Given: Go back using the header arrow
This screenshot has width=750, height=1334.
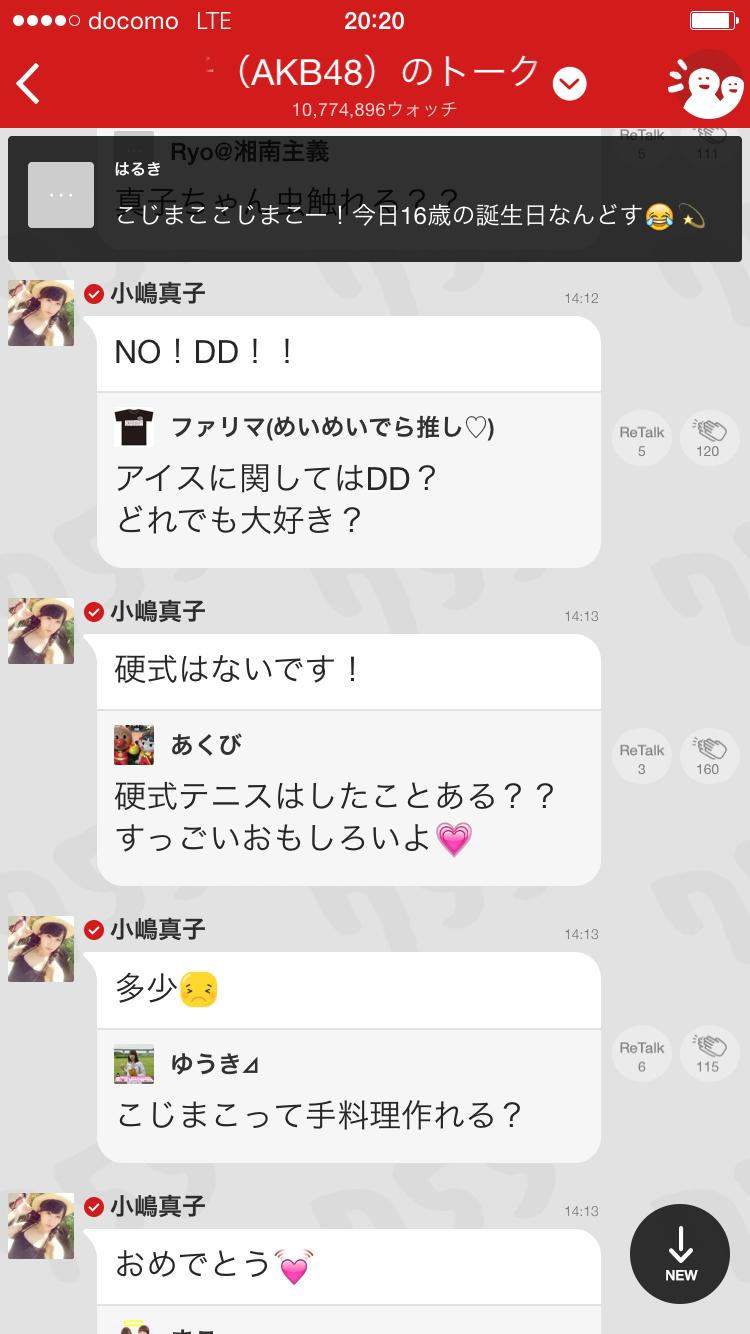Looking at the screenshot, I should point(29,84).
